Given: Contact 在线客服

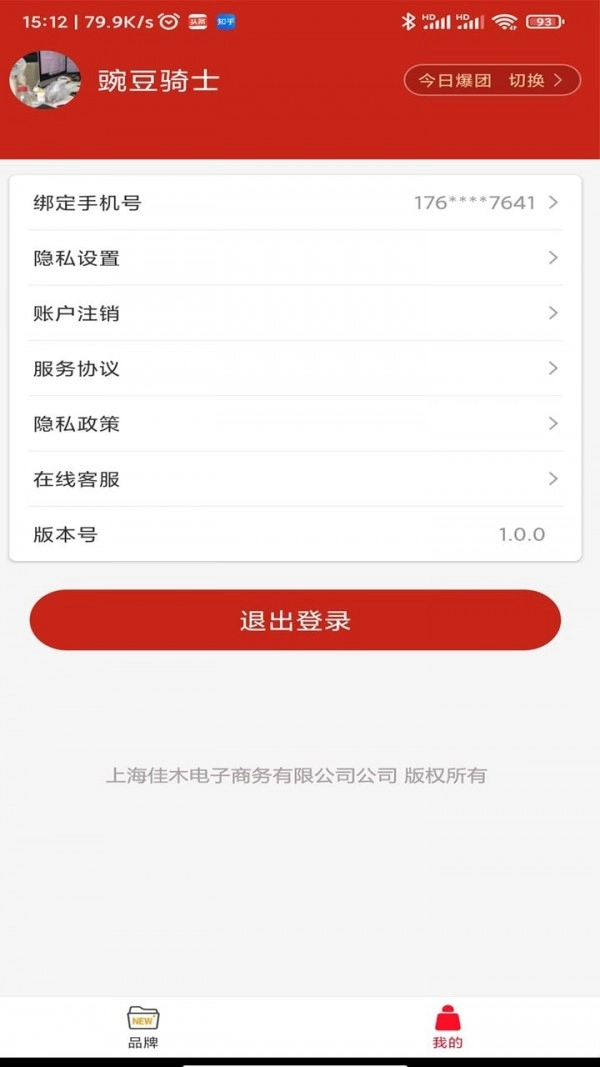Looking at the screenshot, I should (x=295, y=479).
